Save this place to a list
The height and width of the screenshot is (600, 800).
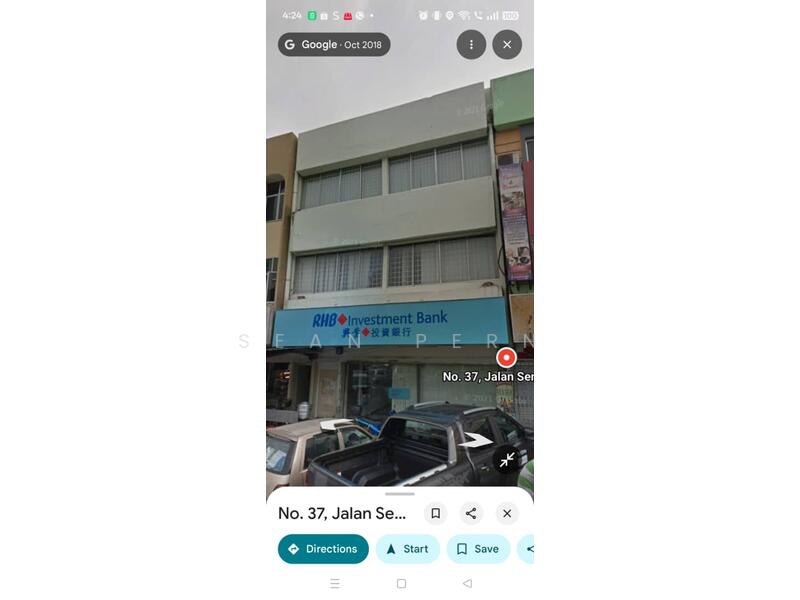477,549
